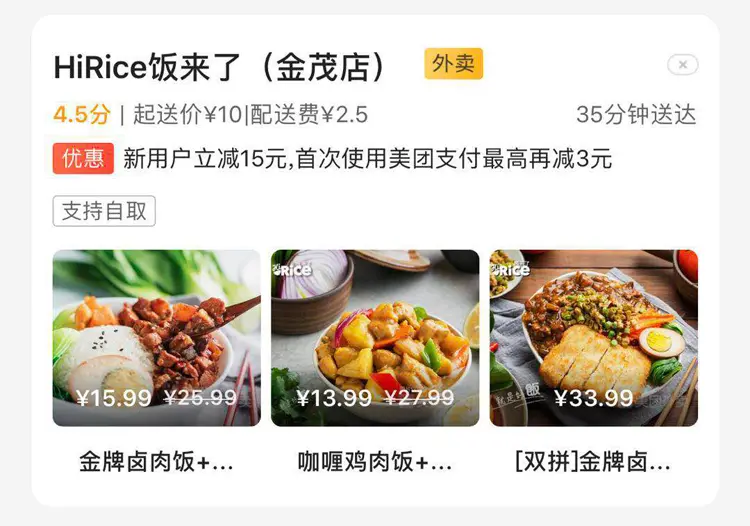Open HiRice饭来了（金茂店）restaurant page
The image size is (750, 526).
[x=220, y=66]
